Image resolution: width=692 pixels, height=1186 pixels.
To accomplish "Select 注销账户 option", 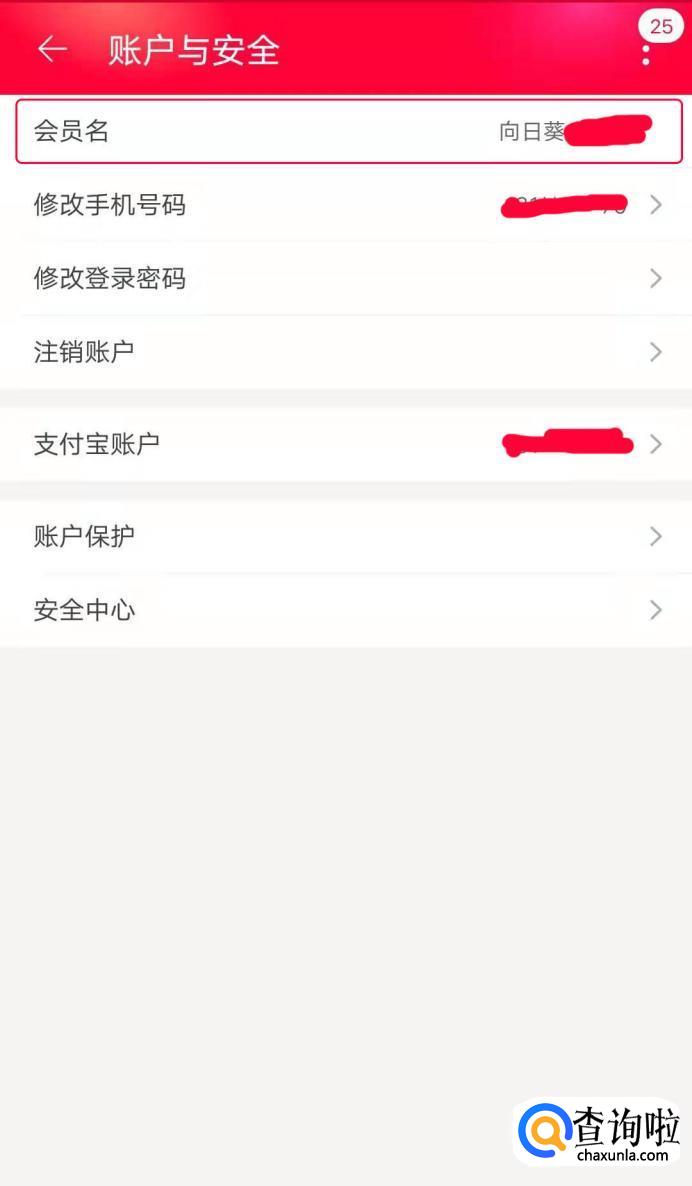I will pyautogui.click(x=345, y=352).
